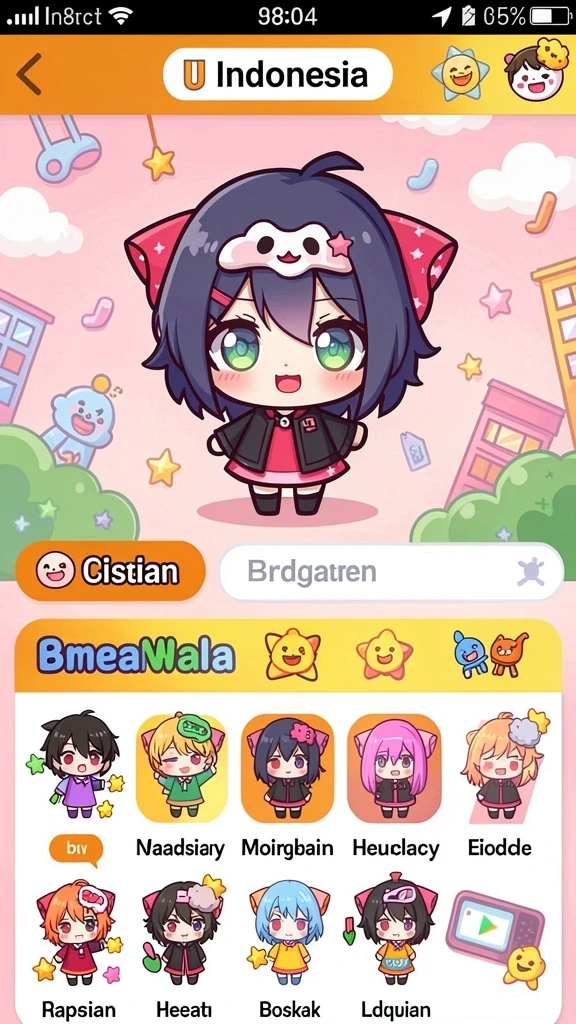Open the video player tile
576x1024 pixels.
pos(495,929)
